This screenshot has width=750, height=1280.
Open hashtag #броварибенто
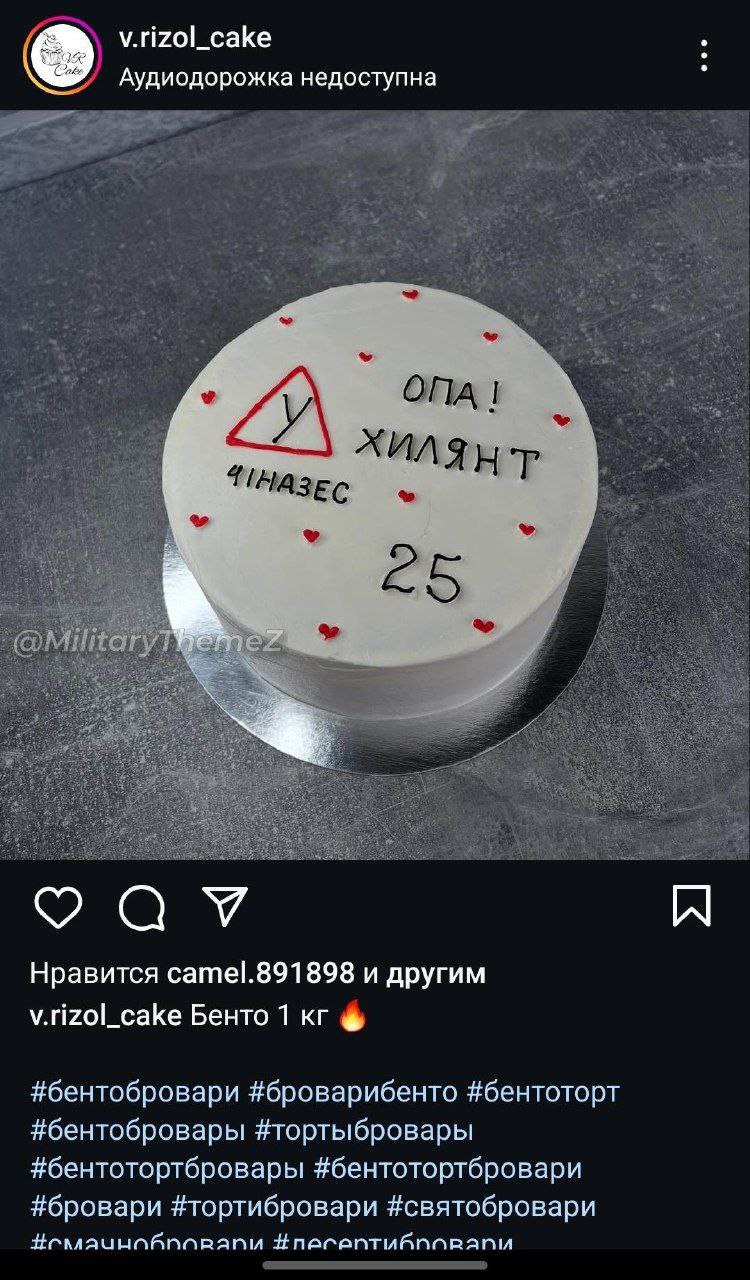[x=354, y=1092]
